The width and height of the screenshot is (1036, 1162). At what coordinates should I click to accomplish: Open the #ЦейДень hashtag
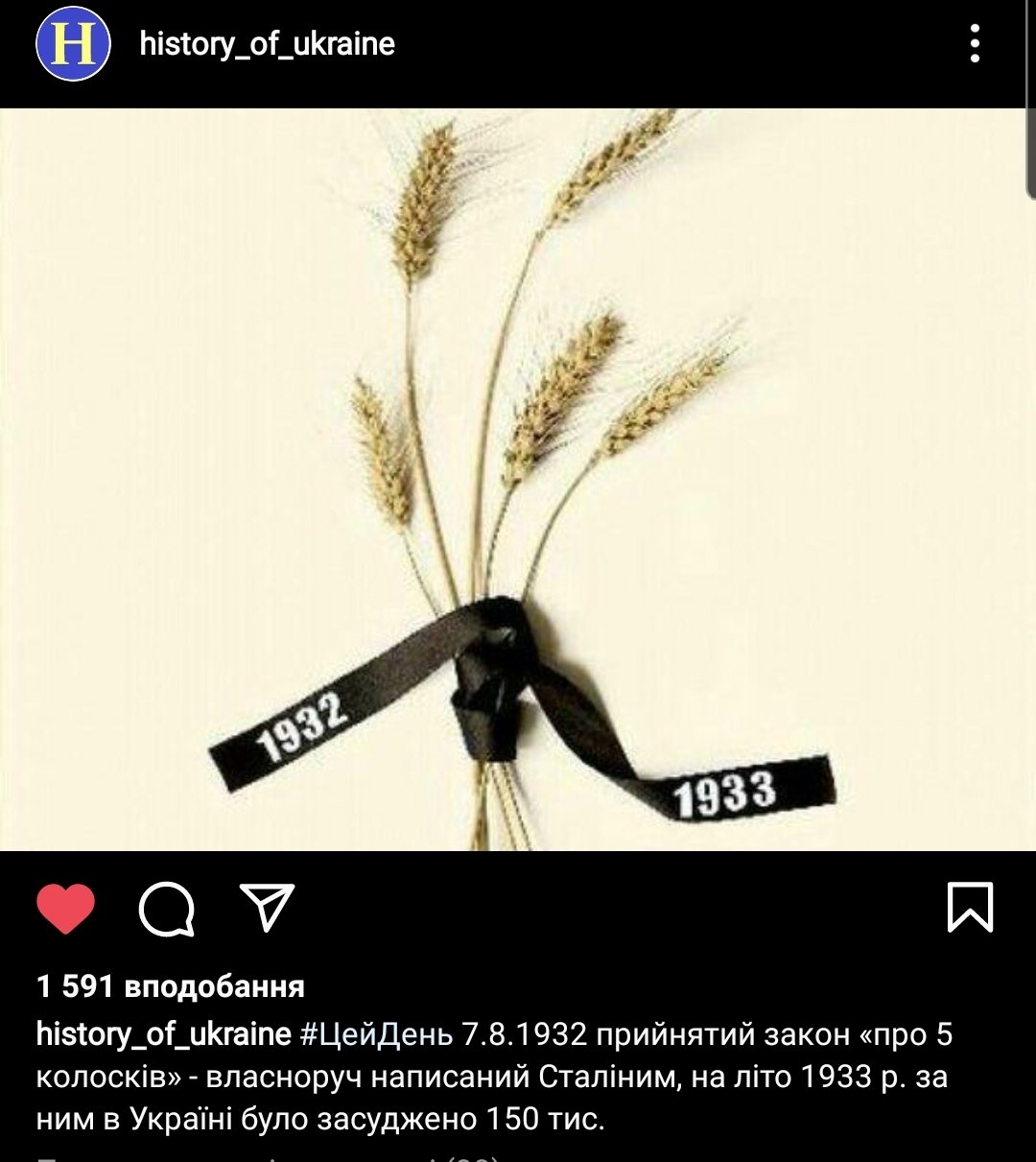click(x=375, y=1034)
